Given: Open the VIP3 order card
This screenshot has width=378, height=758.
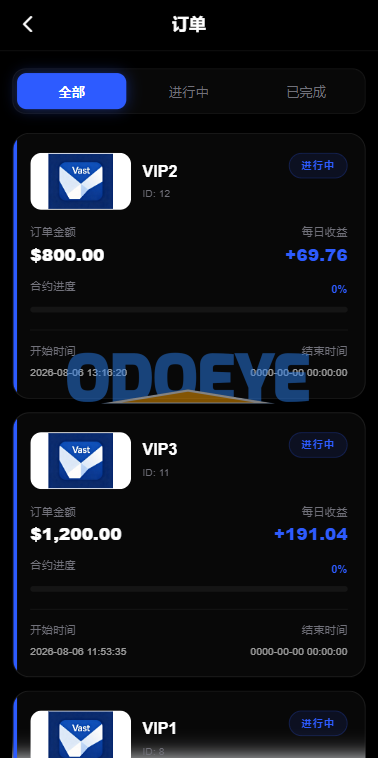Looking at the screenshot, I should coord(189,544).
